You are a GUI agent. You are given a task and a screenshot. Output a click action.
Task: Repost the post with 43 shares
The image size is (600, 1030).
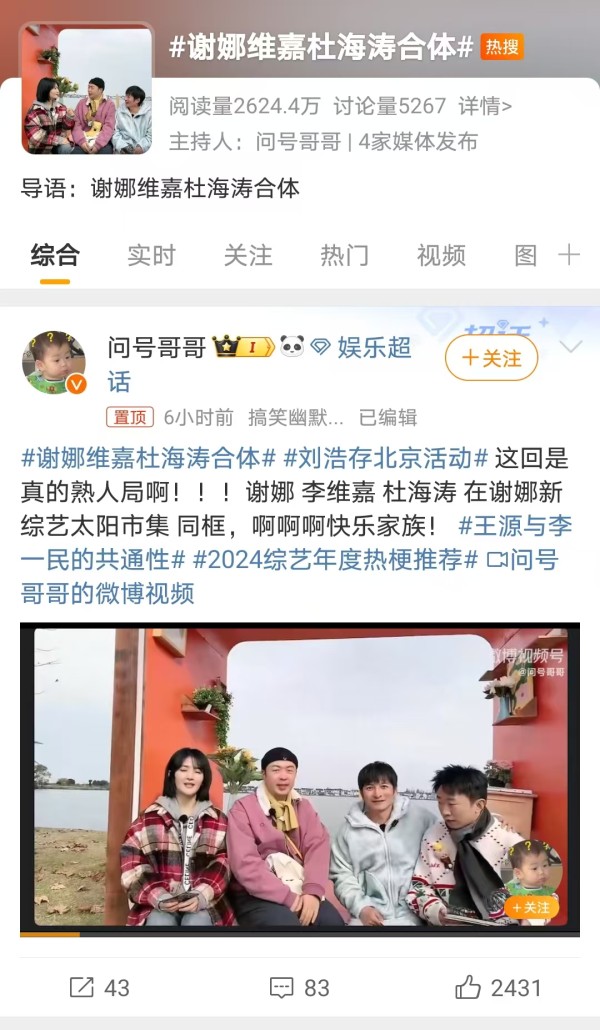pos(99,988)
